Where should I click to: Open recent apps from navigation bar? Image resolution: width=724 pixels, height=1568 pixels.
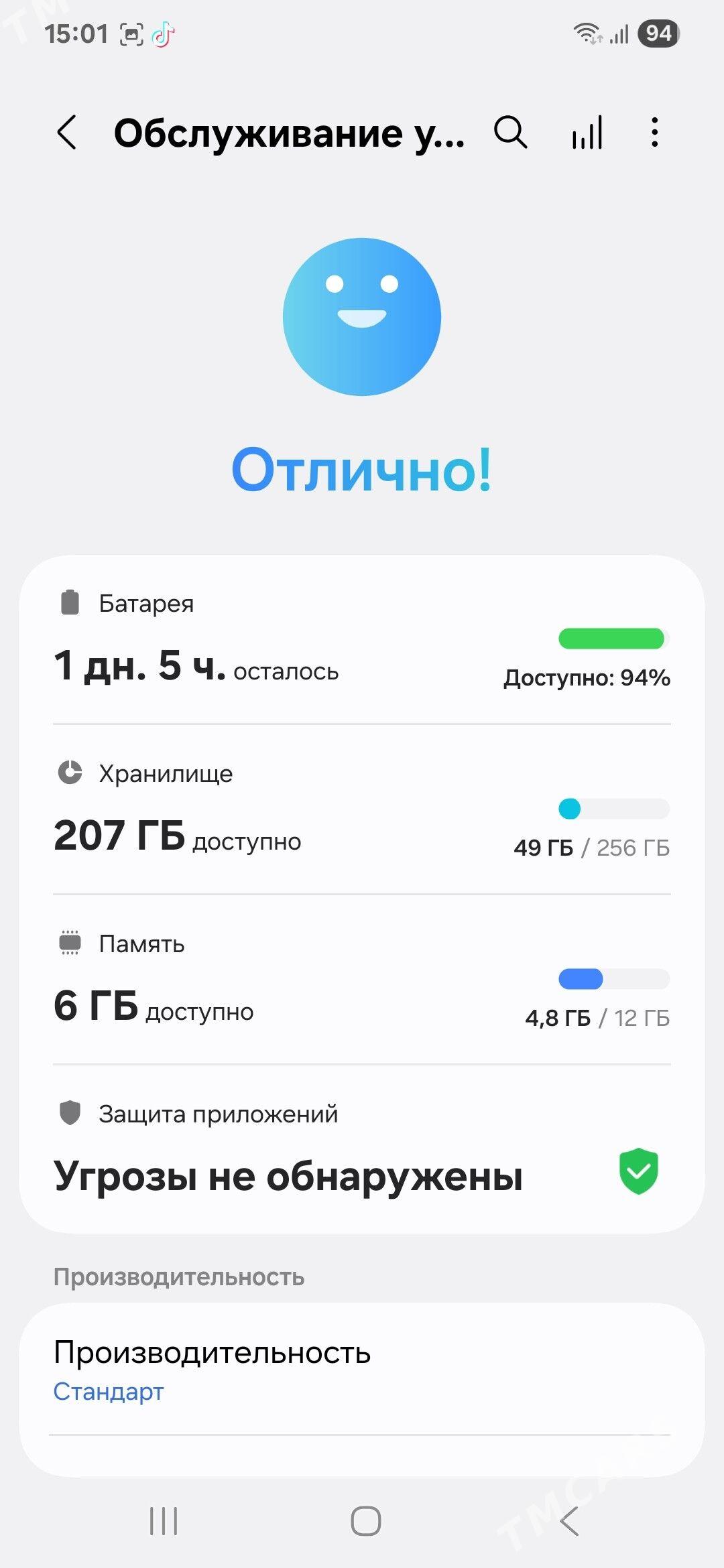coord(164,1521)
